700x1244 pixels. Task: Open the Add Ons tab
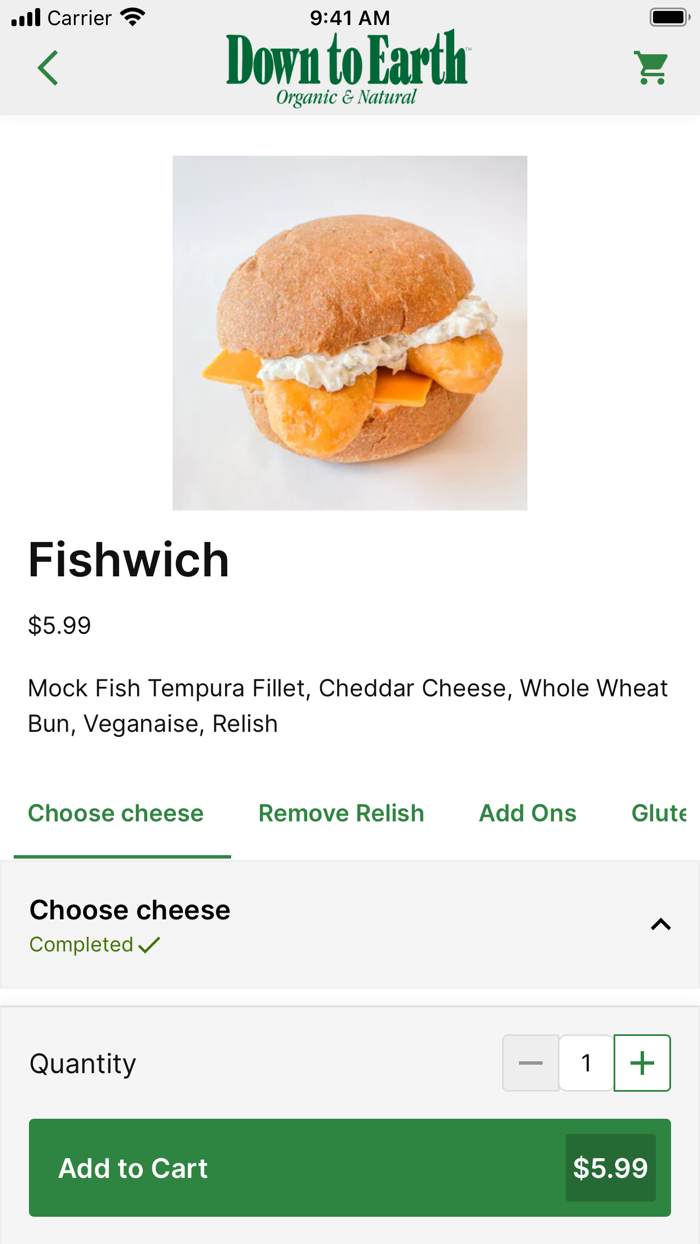pyautogui.click(x=527, y=813)
